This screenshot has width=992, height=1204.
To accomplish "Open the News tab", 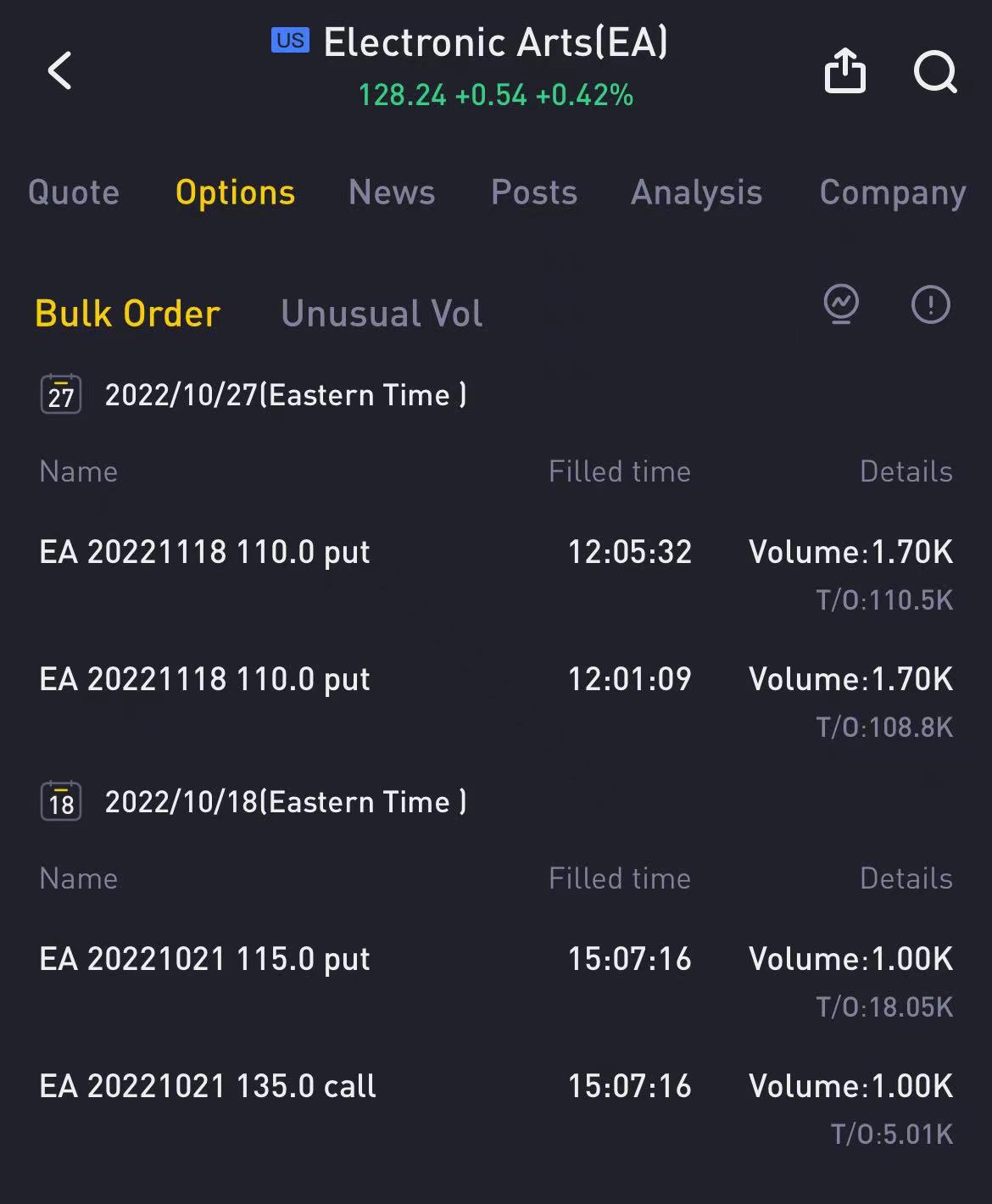I will pyautogui.click(x=392, y=192).
